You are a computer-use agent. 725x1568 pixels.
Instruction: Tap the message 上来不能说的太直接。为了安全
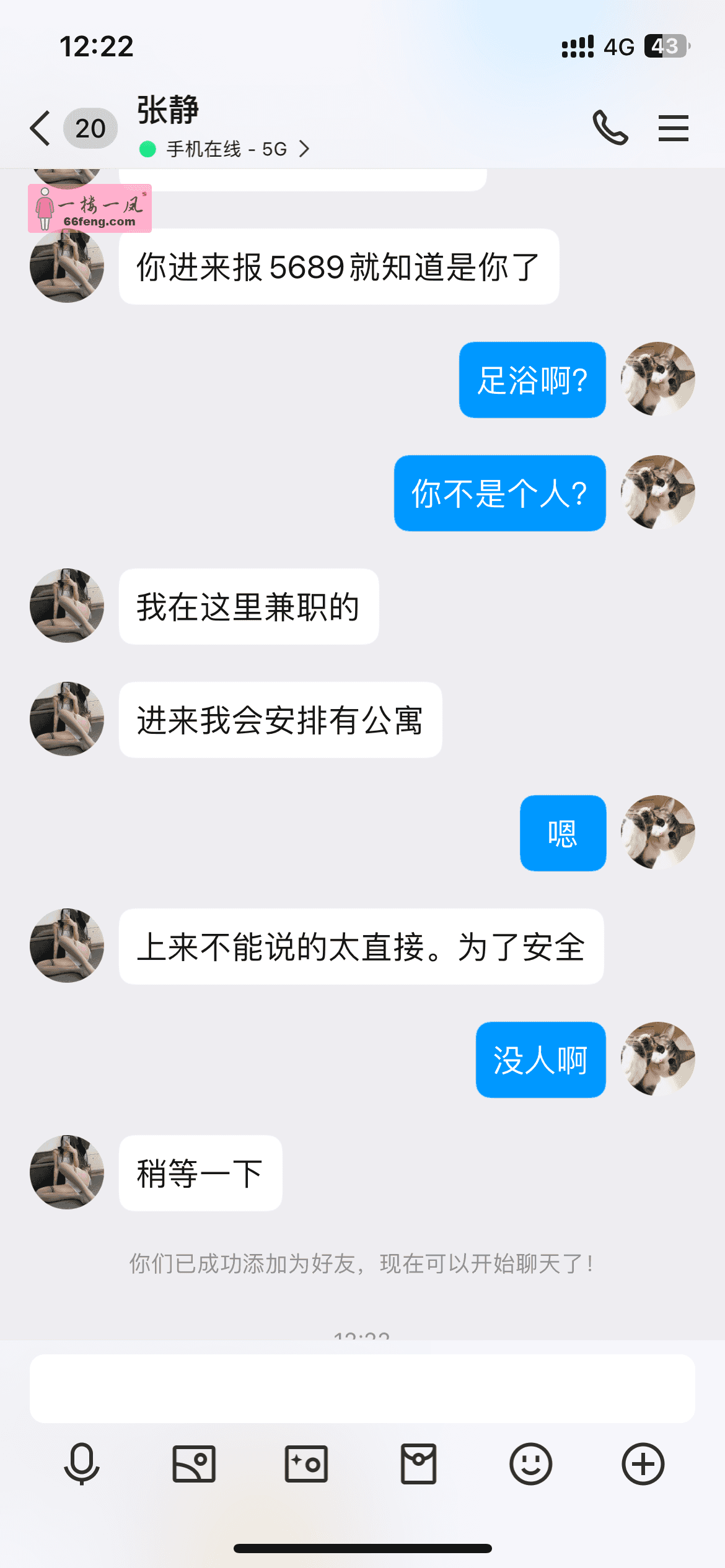[359, 946]
